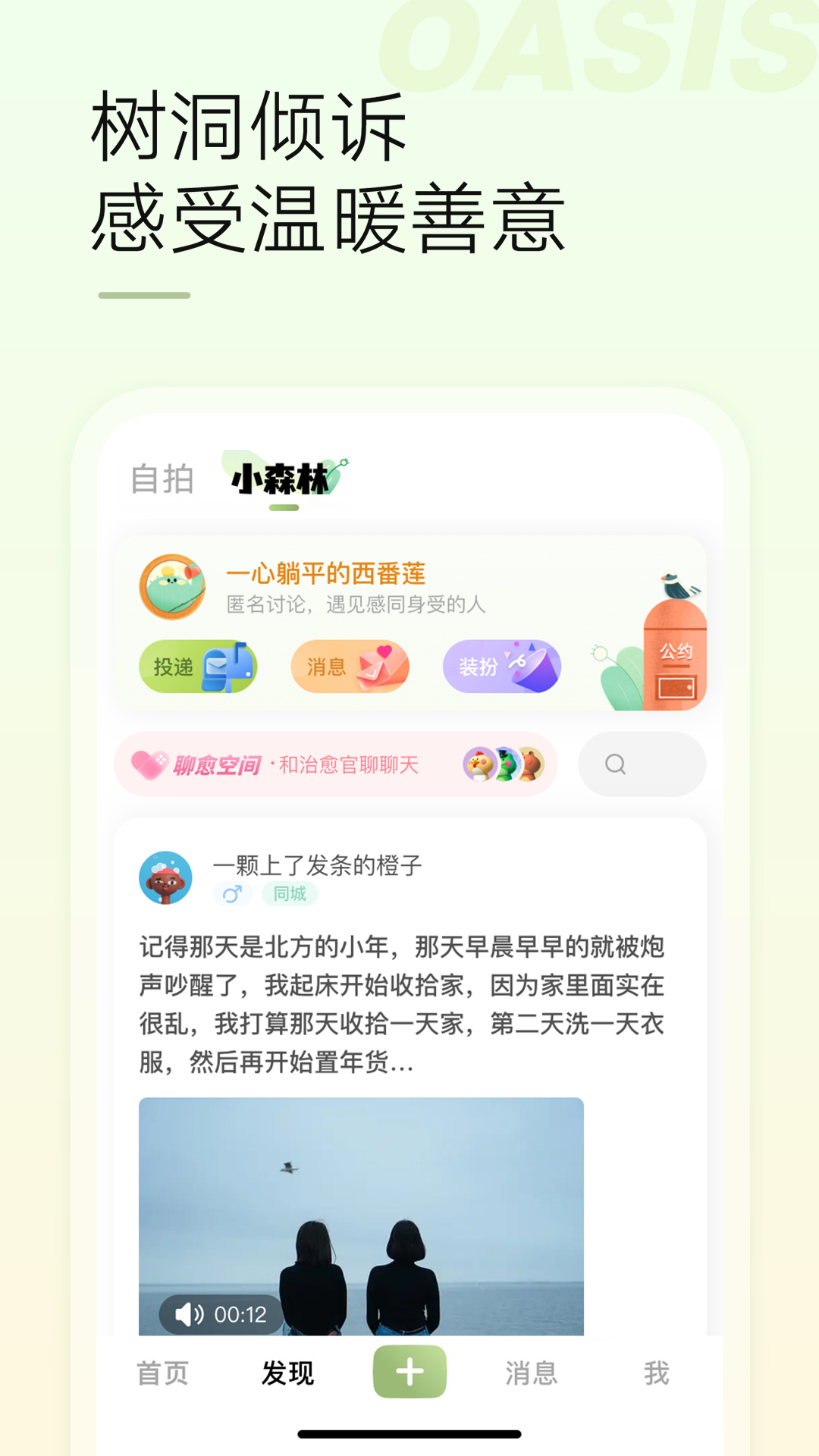Image resolution: width=819 pixels, height=1456 pixels.
Task: Open the 消息 envelope in the tree hole card
Action: (350, 667)
